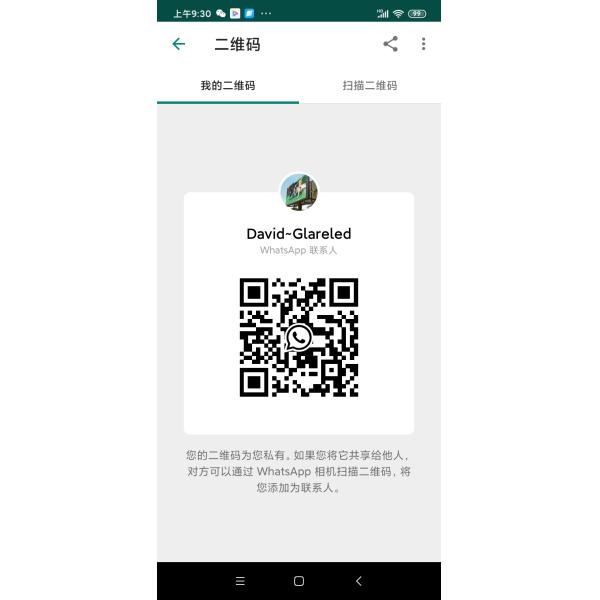The height and width of the screenshot is (600, 600).
Task: Tap the system home button
Action: click(x=299, y=581)
